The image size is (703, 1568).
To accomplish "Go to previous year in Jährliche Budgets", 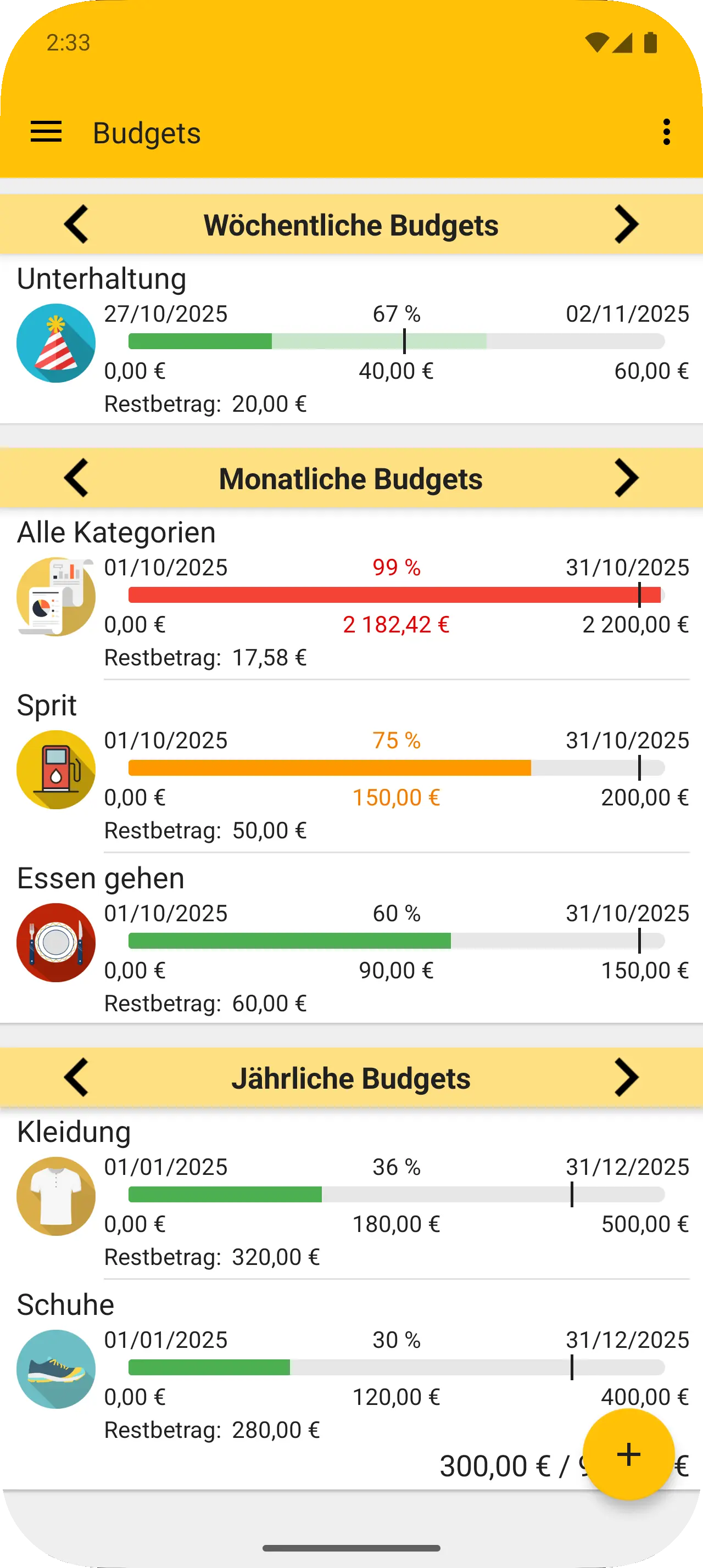I will pyautogui.click(x=76, y=1078).
